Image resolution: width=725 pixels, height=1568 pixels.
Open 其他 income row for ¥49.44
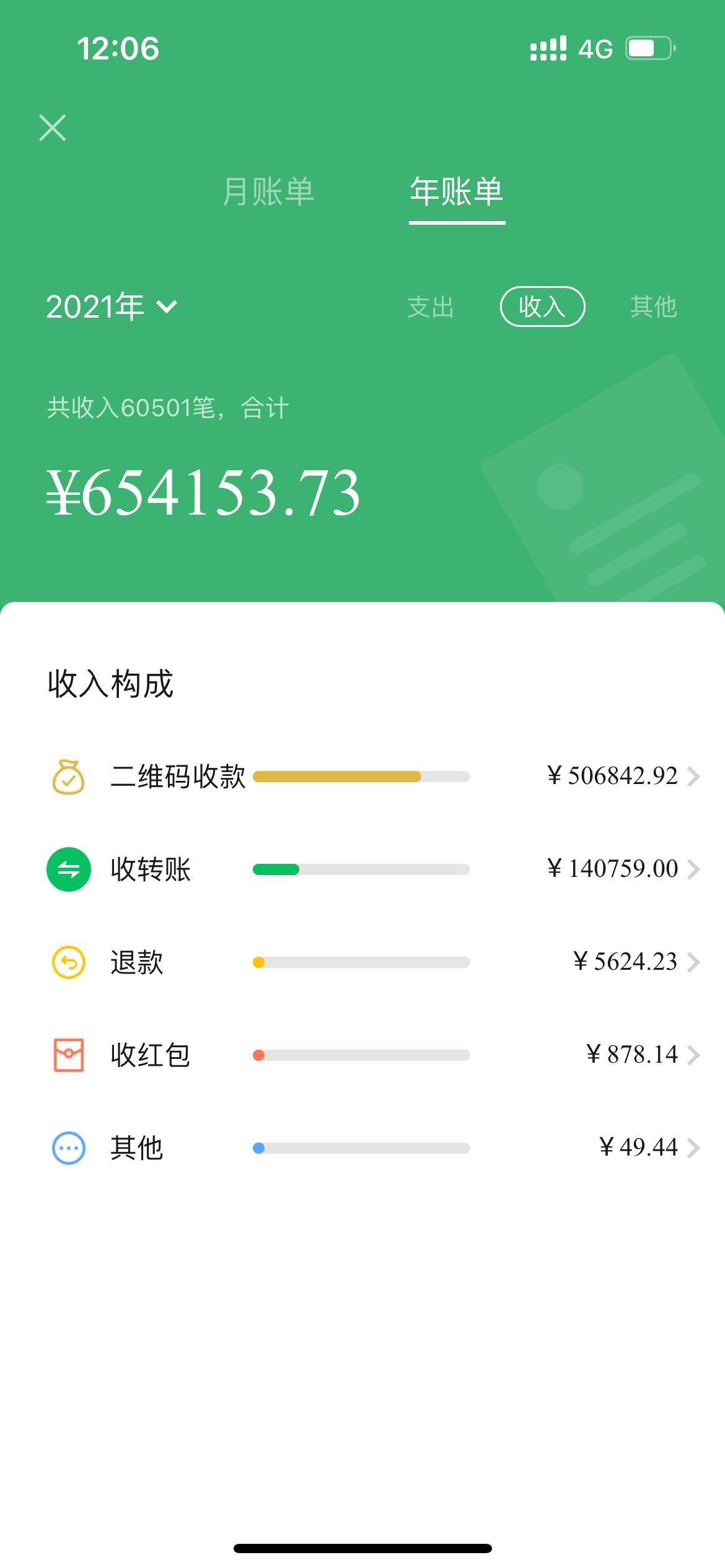coord(372,1148)
